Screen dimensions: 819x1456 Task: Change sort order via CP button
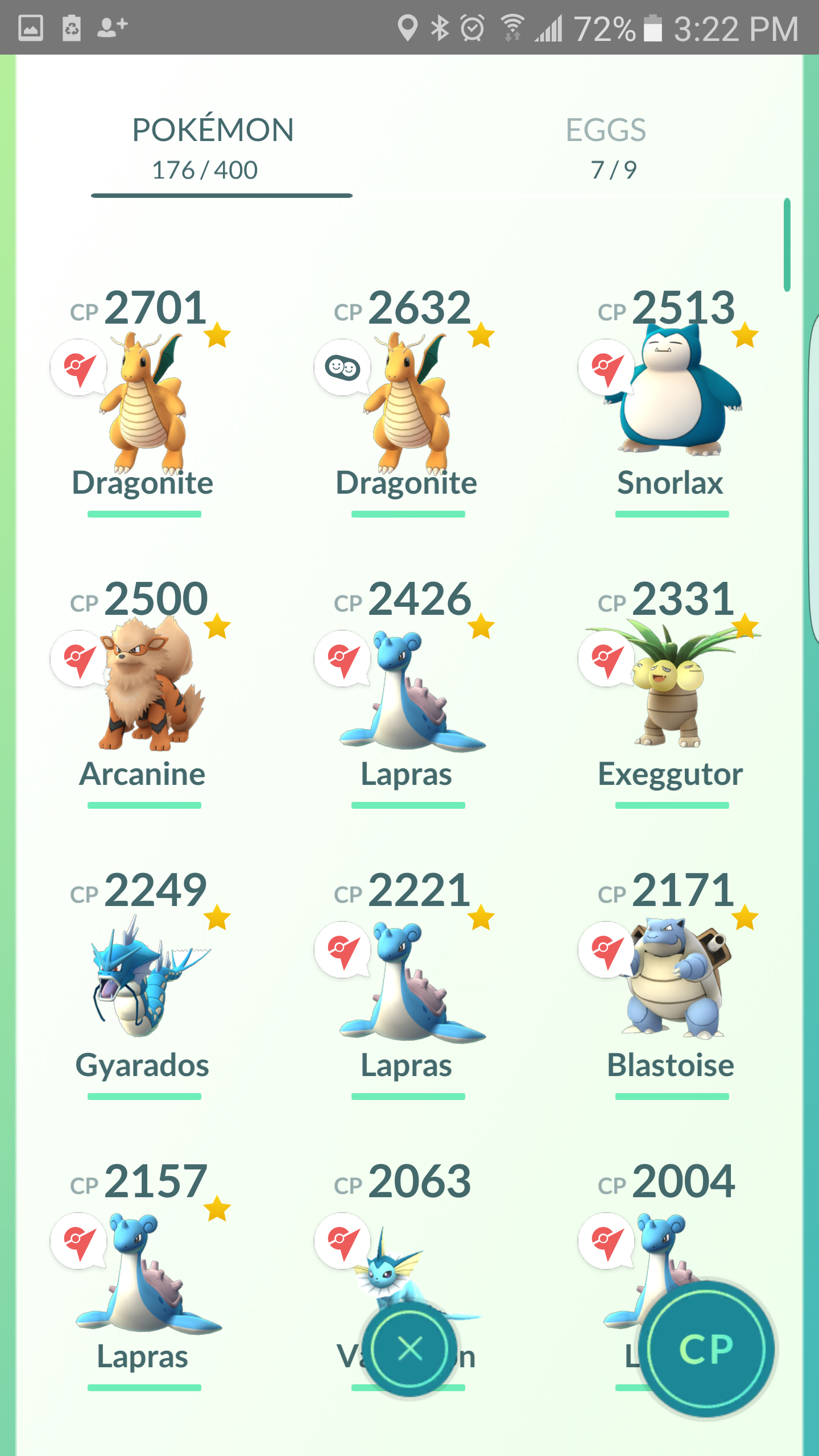[x=707, y=1349]
